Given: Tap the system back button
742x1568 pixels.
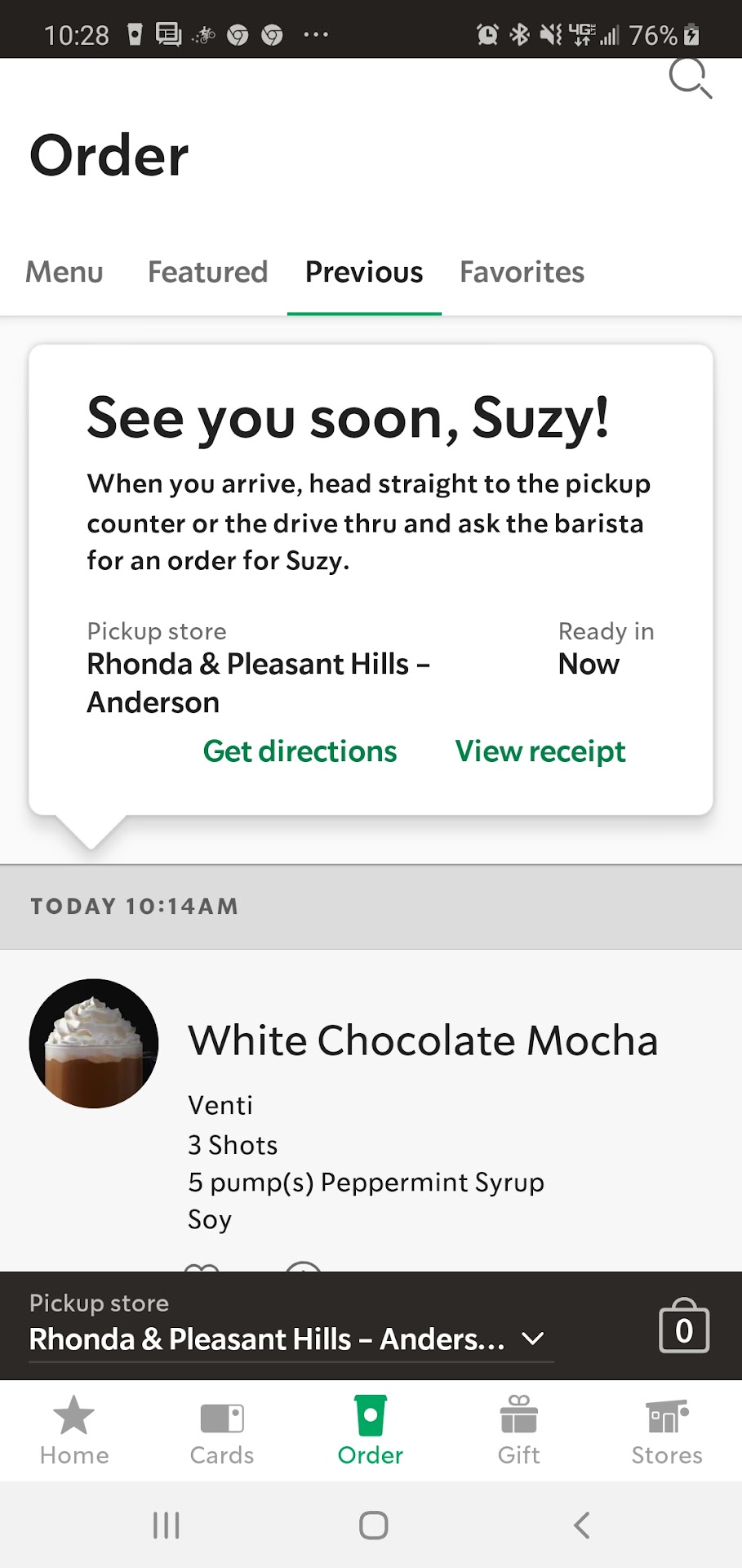Looking at the screenshot, I should [x=581, y=1525].
